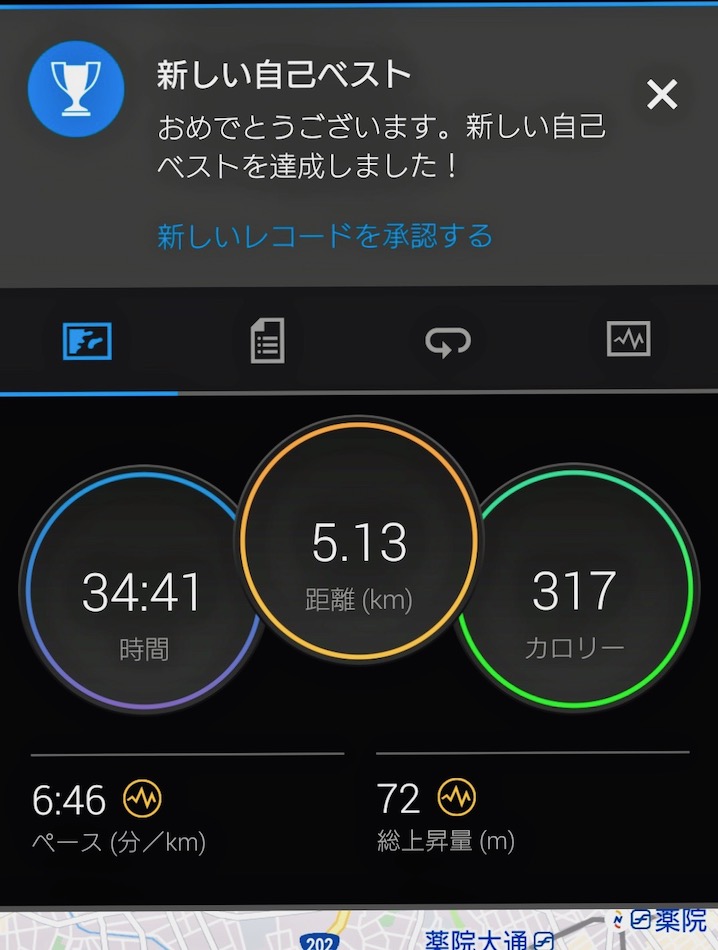Open the activity route map

click(x=359, y=931)
